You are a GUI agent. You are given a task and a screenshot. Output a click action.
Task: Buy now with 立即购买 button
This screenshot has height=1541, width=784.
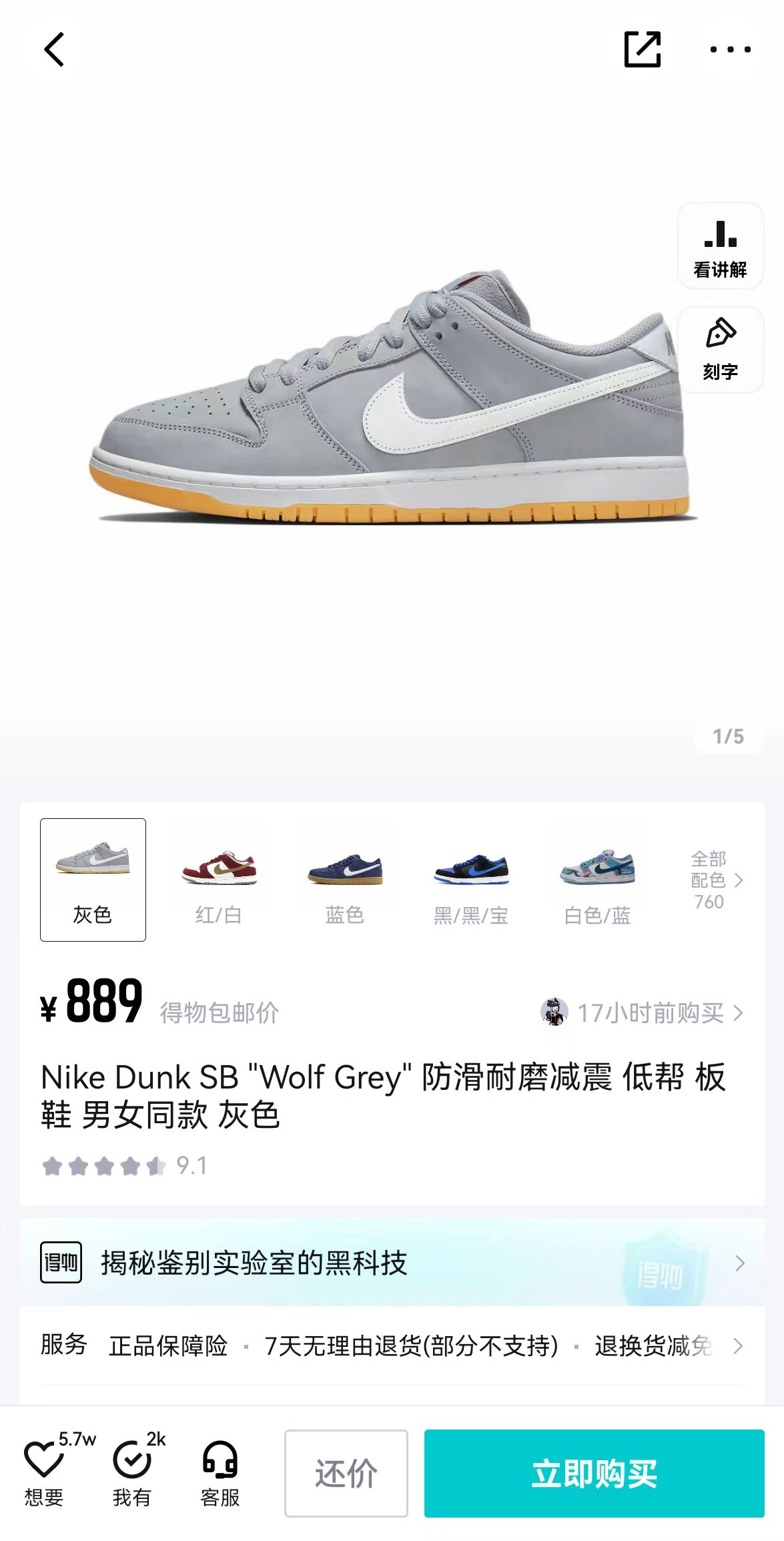tap(595, 1474)
